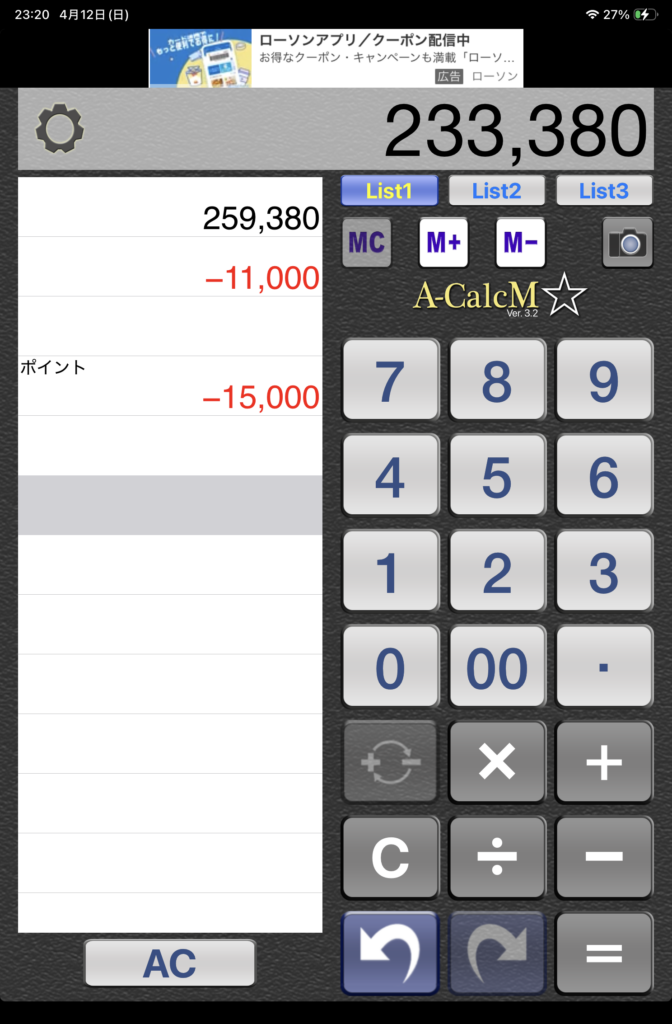Select the multiply operator

(497, 762)
